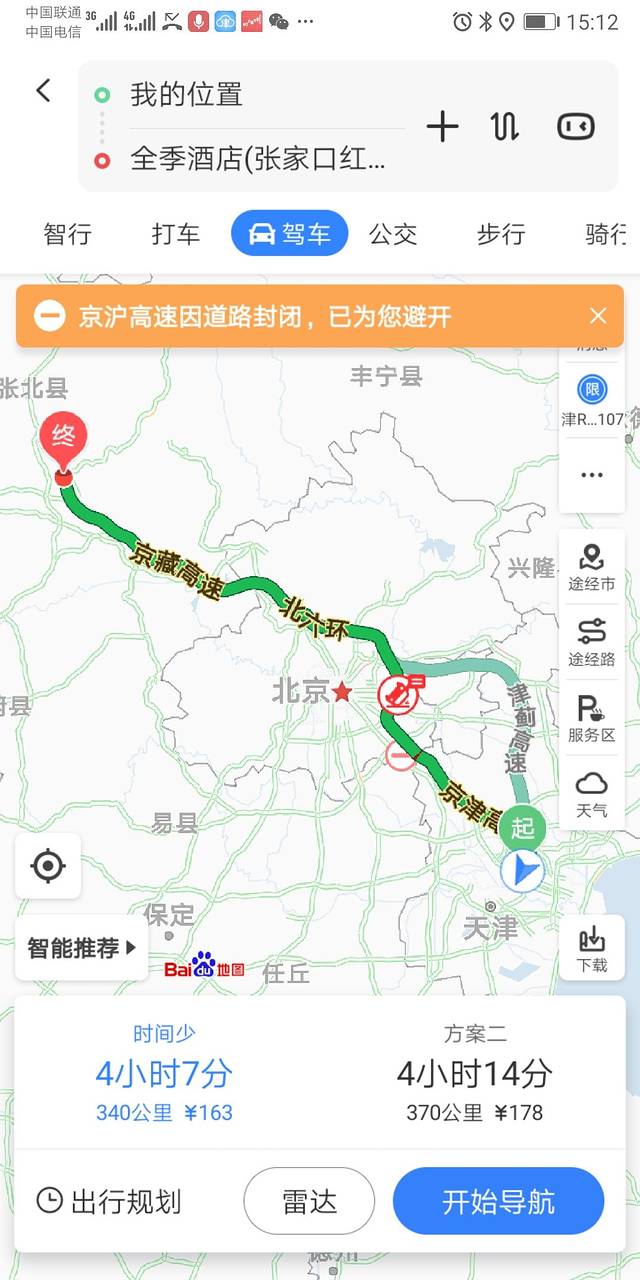Select the 步行 walking tab
This screenshot has width=640, height=1280.
click(x=501, y=235)
